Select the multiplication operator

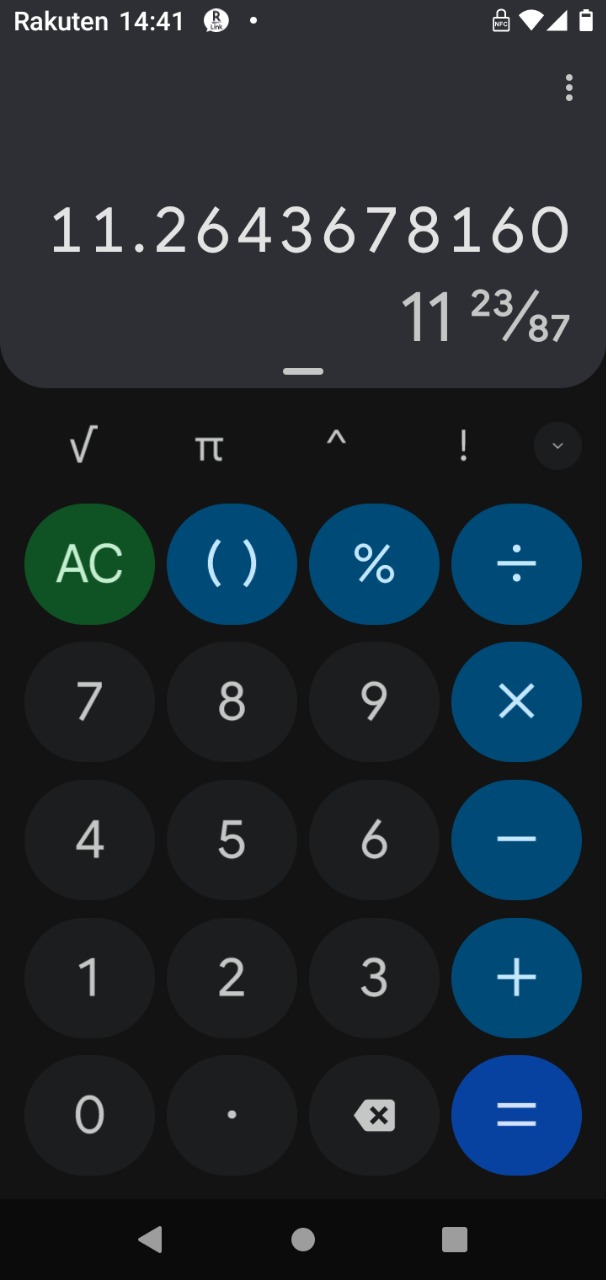(x=516, y=702)
